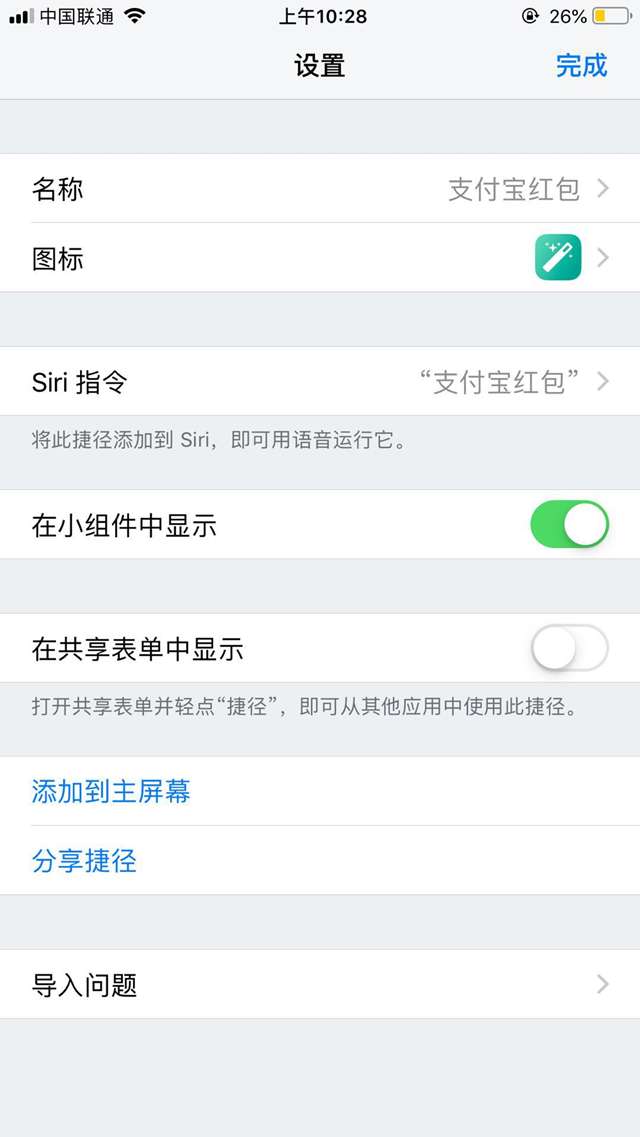Open the 导入问题 row

(320, 985)
